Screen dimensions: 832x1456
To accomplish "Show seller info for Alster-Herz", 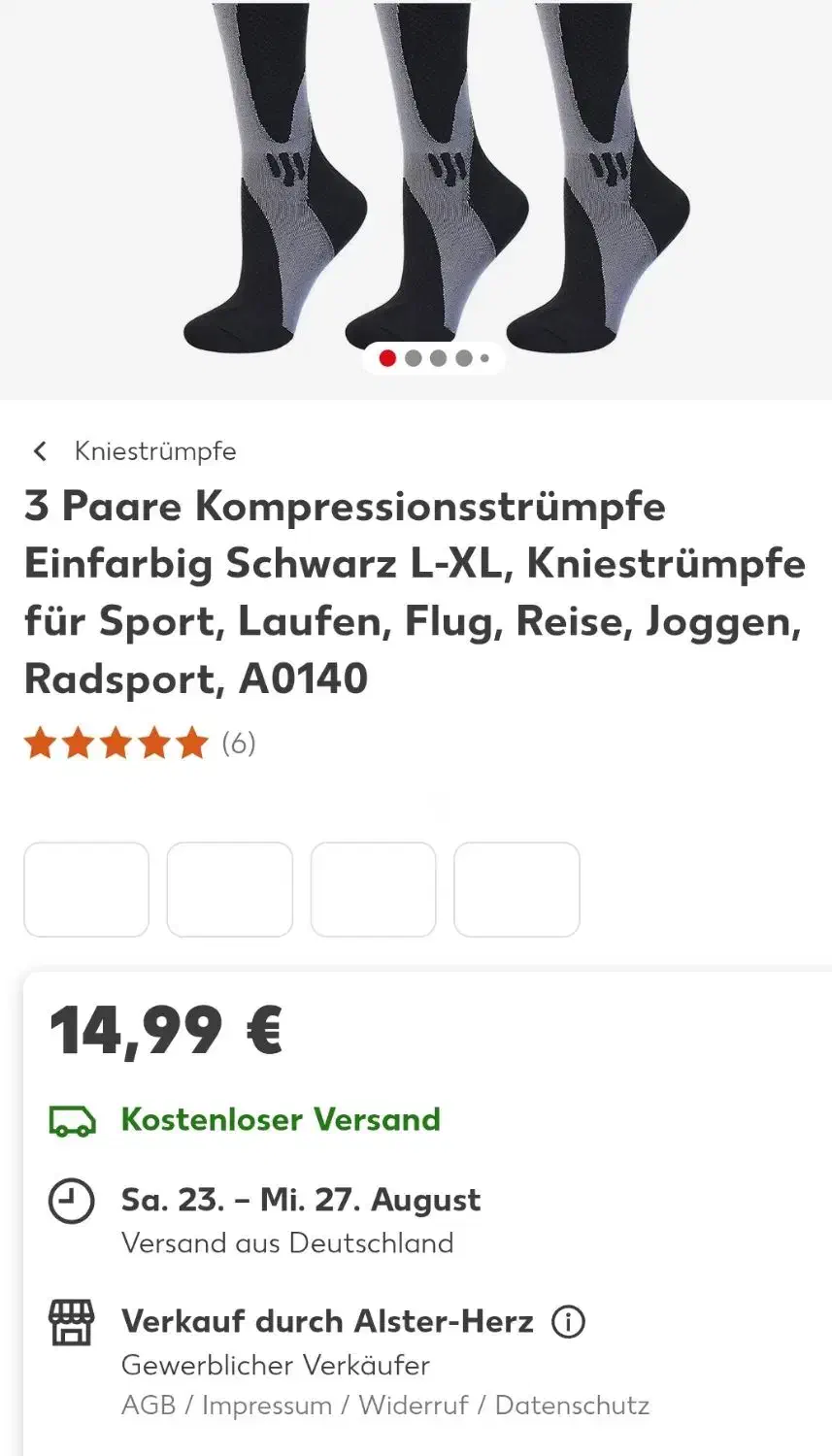I will [568, 1321].
